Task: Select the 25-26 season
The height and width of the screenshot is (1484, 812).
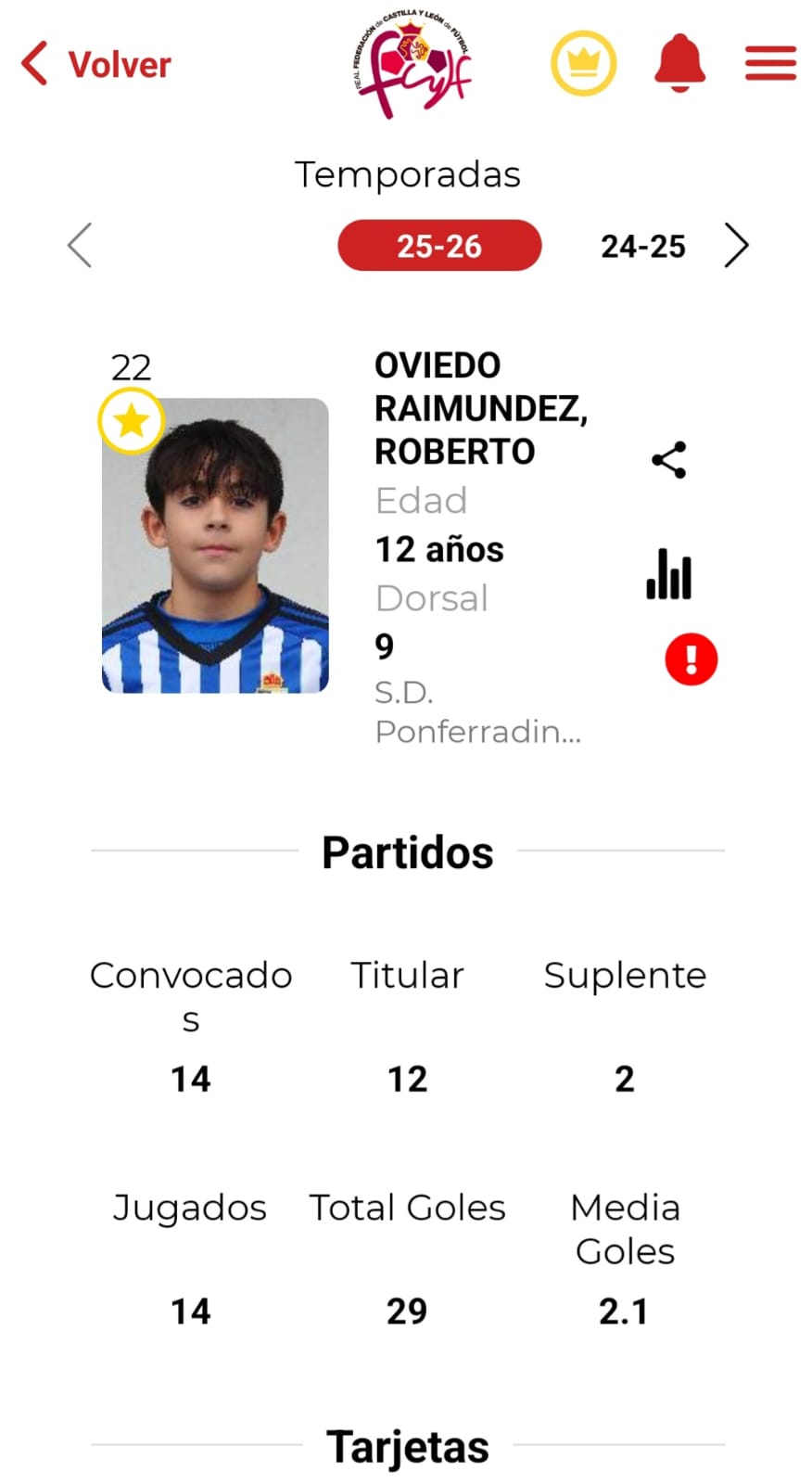Action: (439, 246)
